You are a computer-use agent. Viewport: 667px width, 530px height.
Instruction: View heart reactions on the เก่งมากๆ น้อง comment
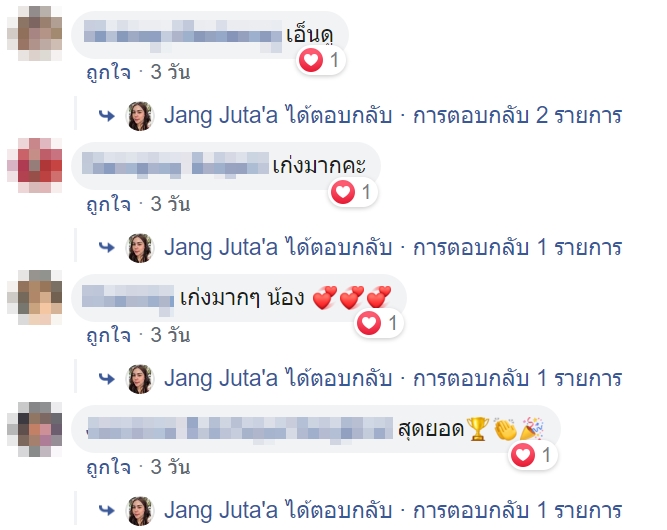pos(379,323)
